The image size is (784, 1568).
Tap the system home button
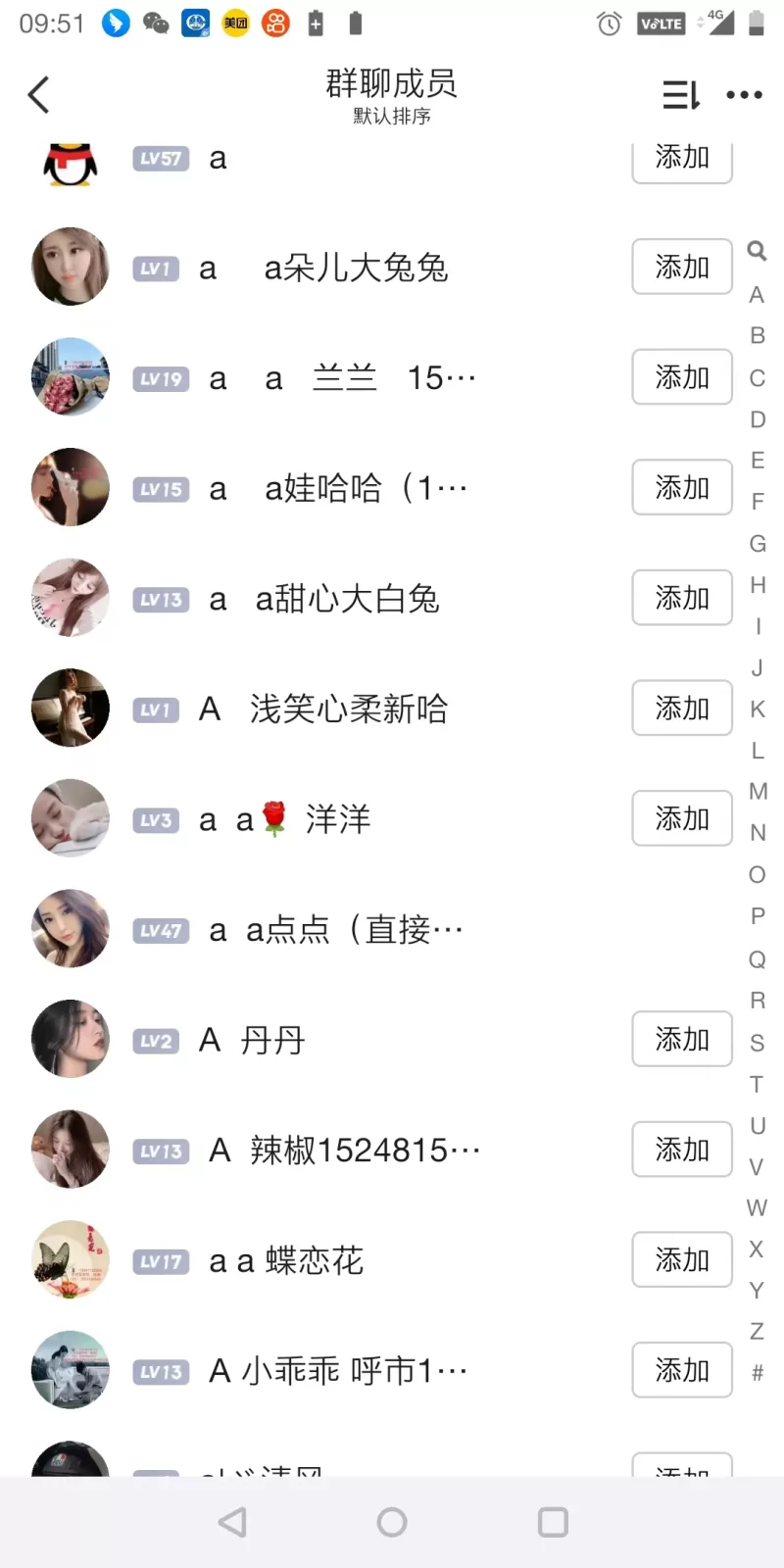pos(392,1522)
